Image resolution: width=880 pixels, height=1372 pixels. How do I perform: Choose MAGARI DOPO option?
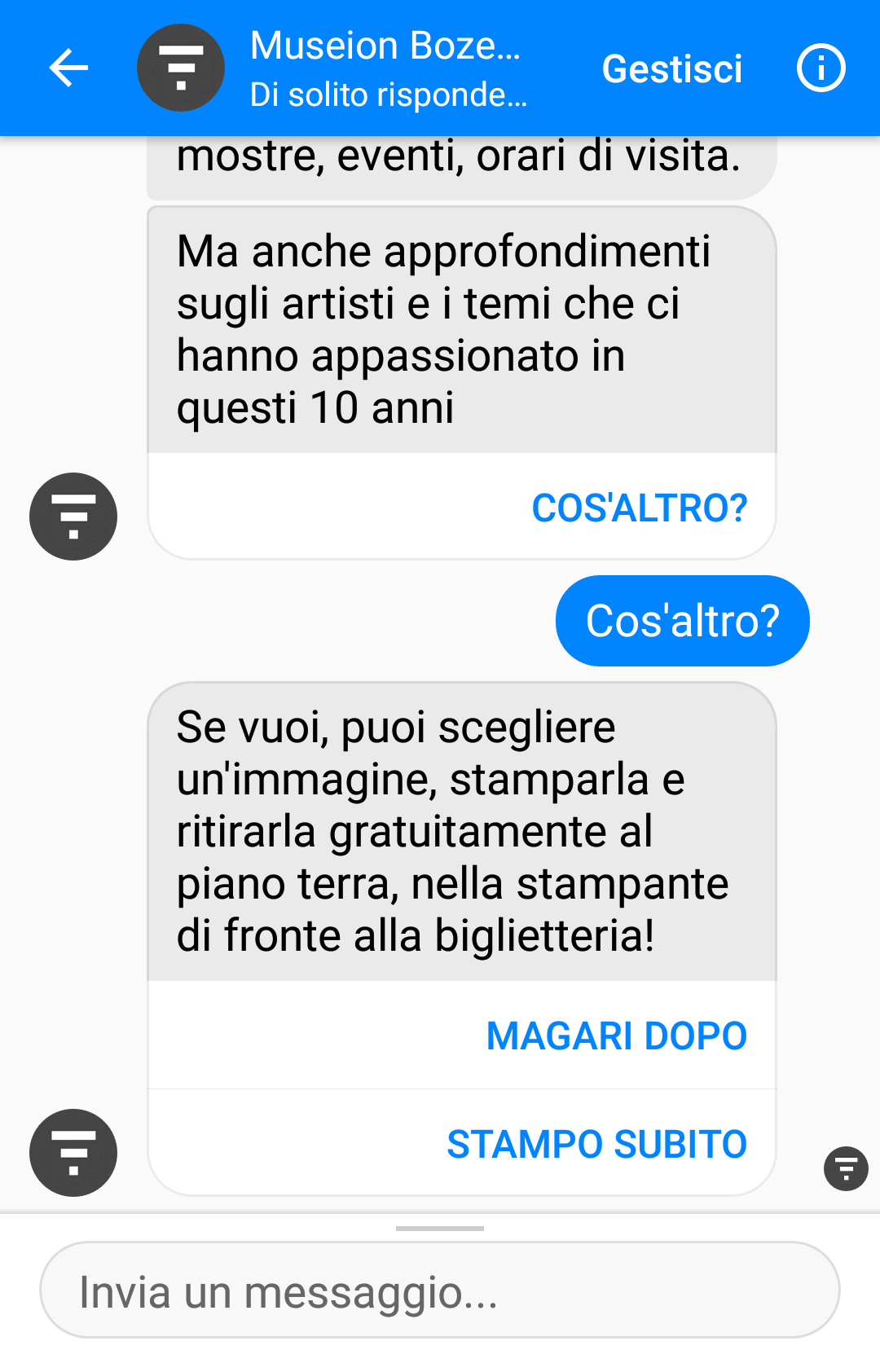616,1036
